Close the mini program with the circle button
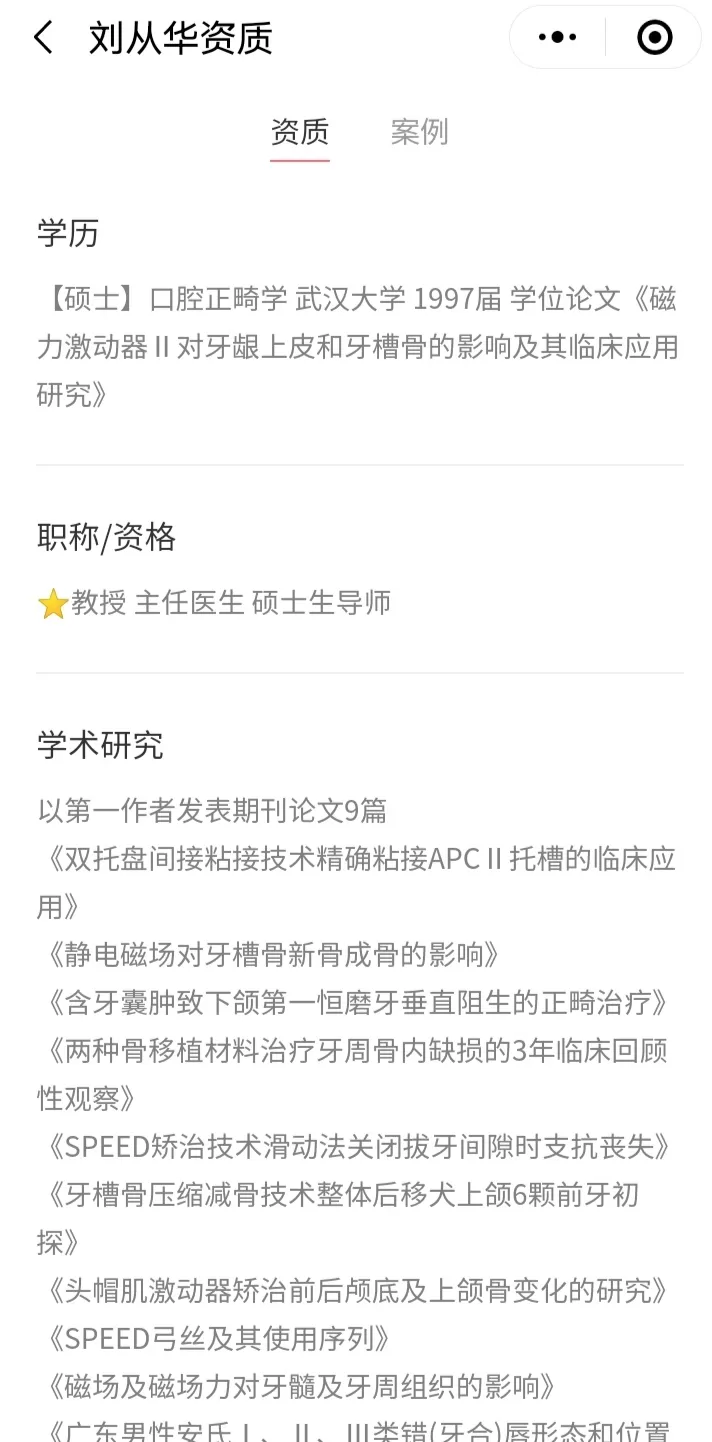 click(x=655, y=38)
